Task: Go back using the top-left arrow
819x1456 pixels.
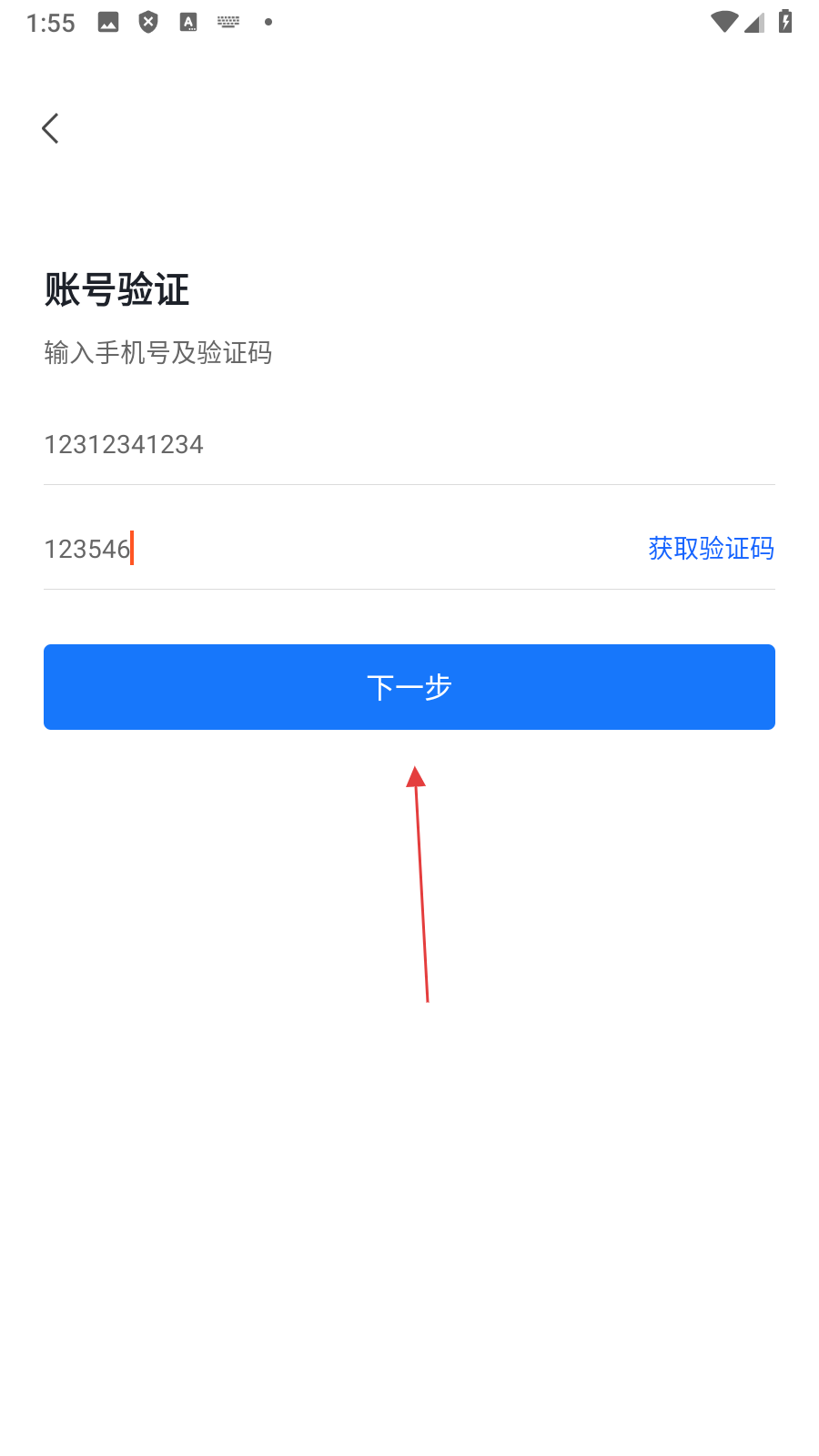Action: (x=51, y=128)
